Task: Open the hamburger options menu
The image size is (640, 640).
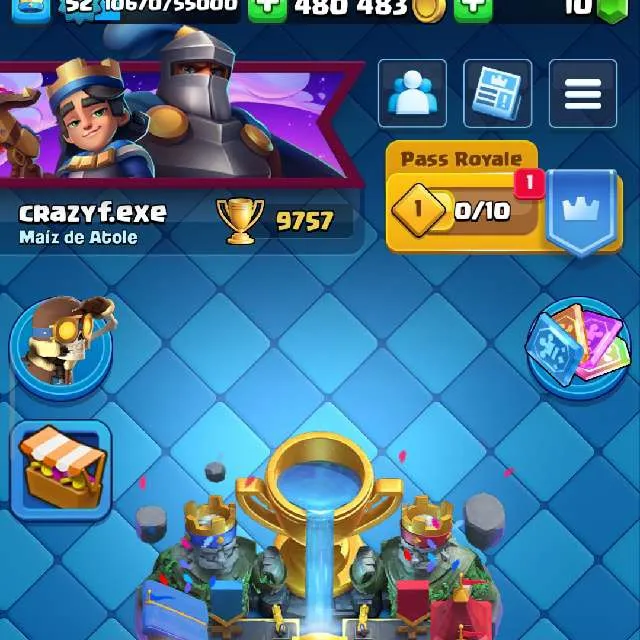Action: pyautogui.click(x=582, y=94)
